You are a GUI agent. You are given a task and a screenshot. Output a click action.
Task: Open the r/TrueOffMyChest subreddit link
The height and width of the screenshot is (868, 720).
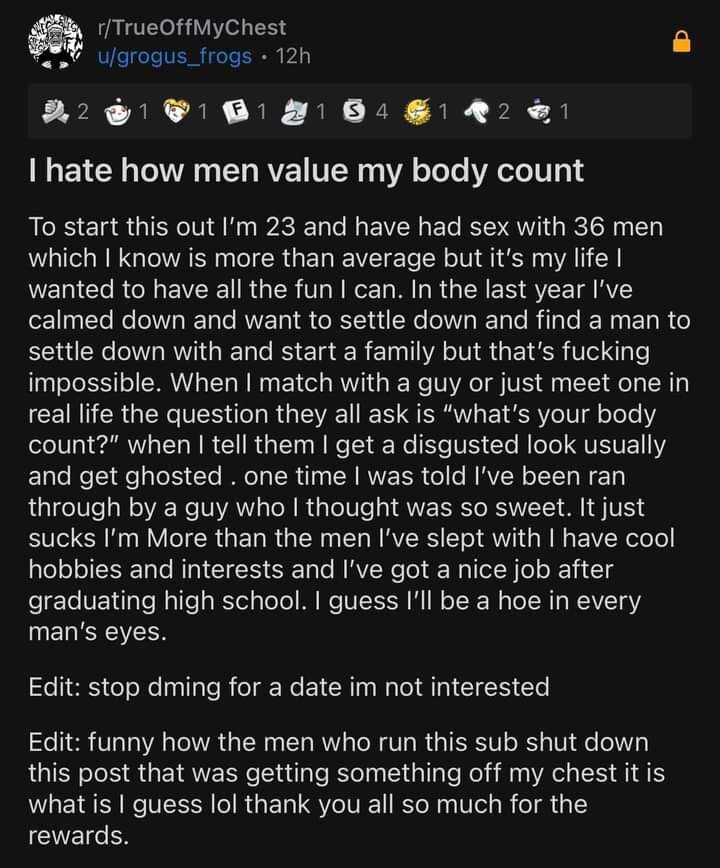click(191, 28)
